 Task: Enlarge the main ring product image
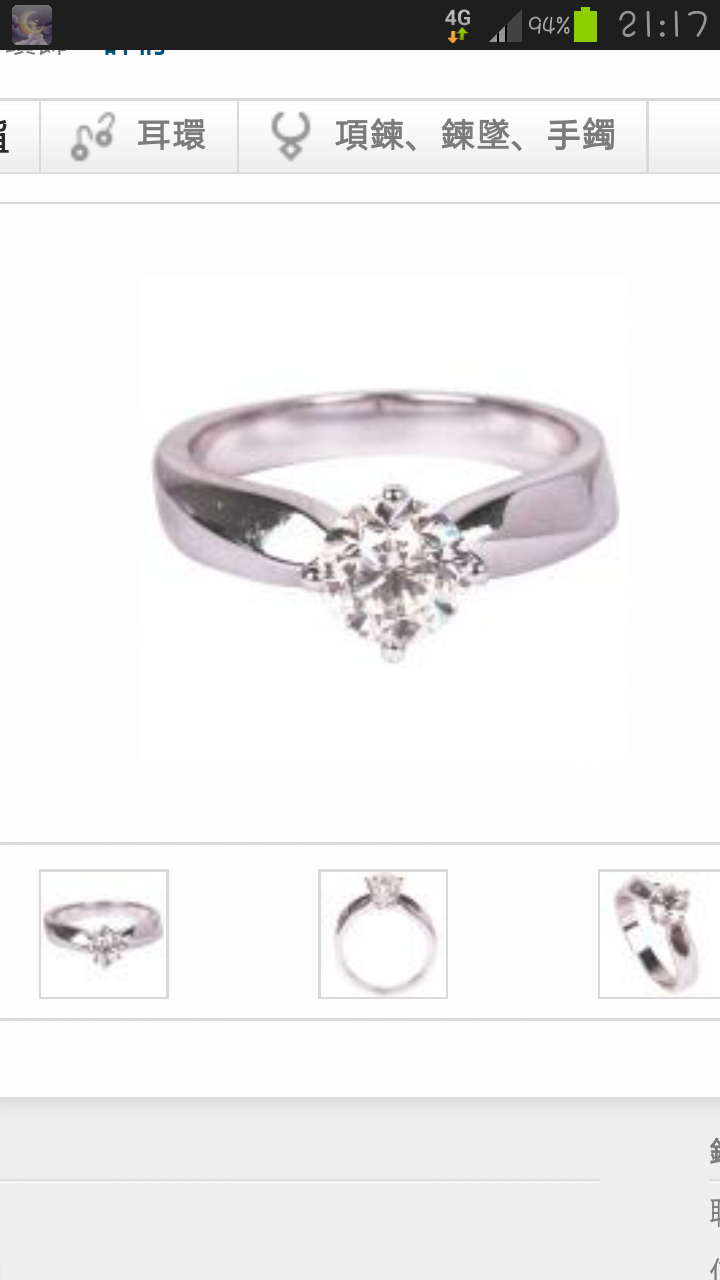point(385,522)
